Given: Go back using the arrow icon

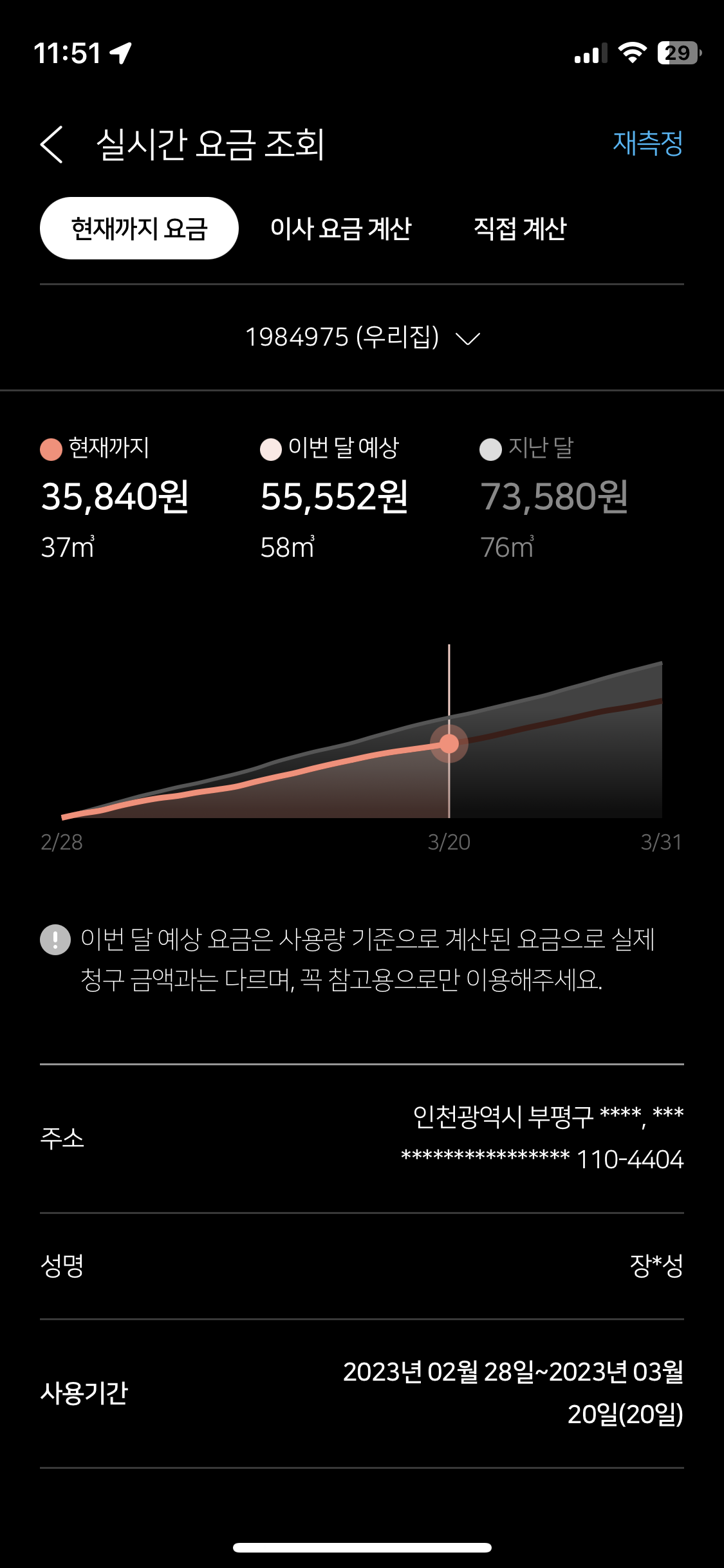Looking at the screenshot, I should coord(51,144).
